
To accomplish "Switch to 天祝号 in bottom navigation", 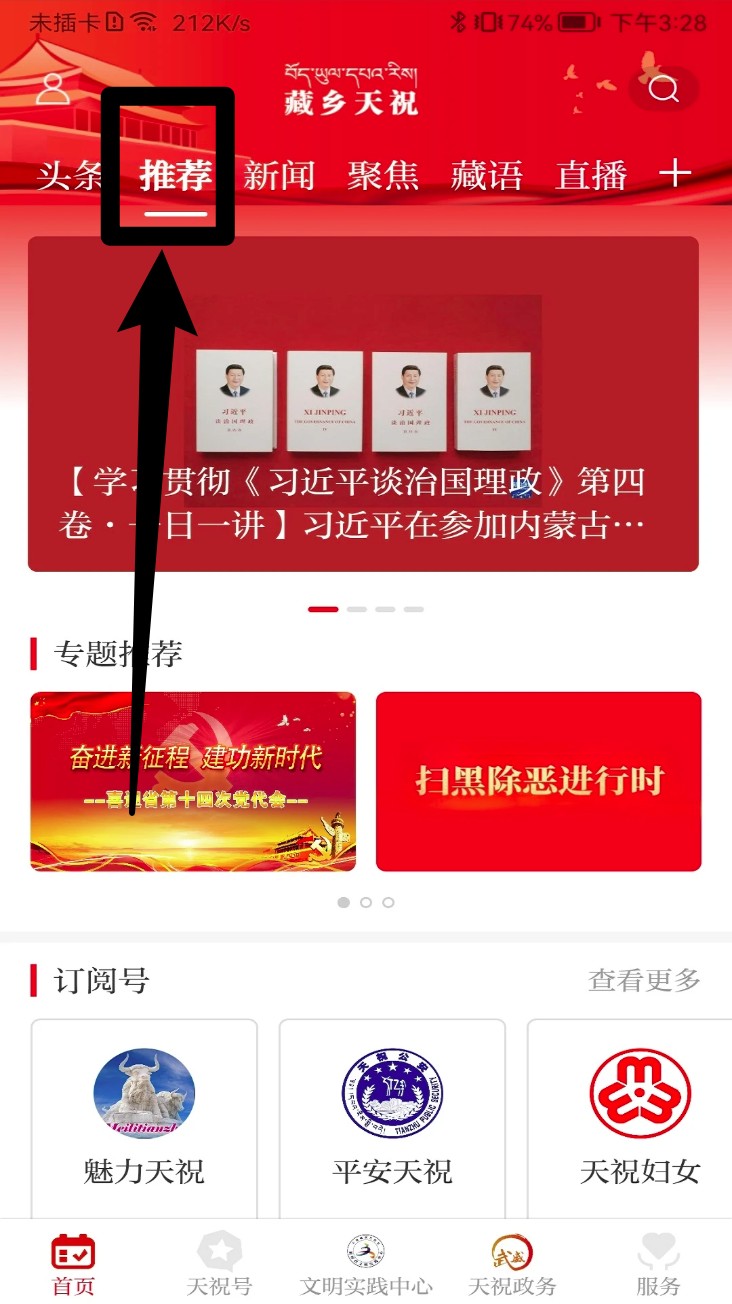I will tap(219, 1264).
